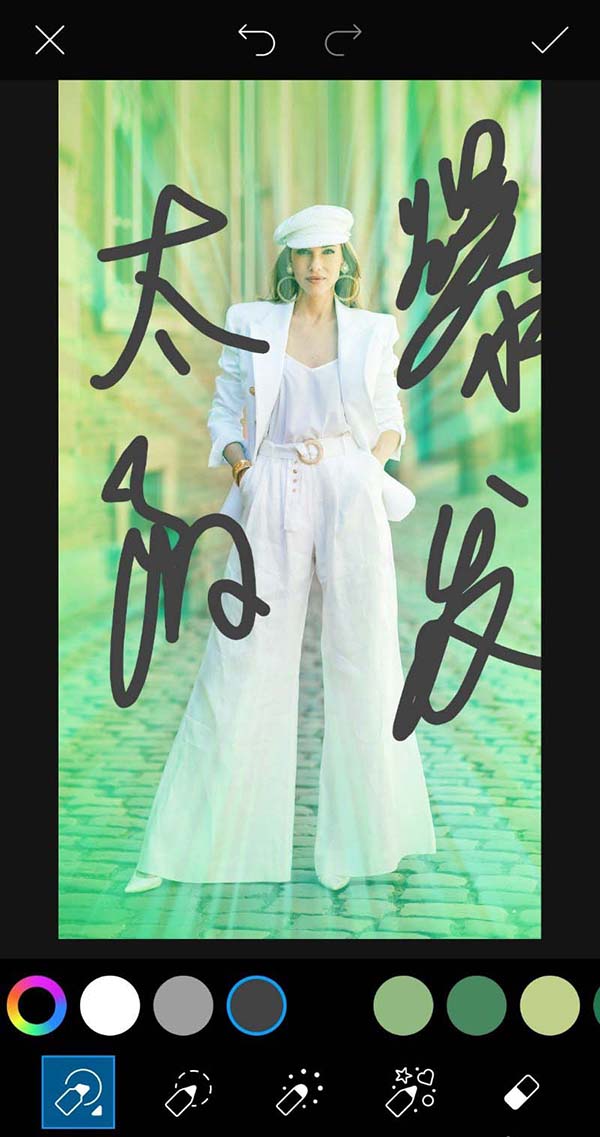Pick the light sage green swatch
Viewport: 600px width, 1137px height.
(403, 1005)
